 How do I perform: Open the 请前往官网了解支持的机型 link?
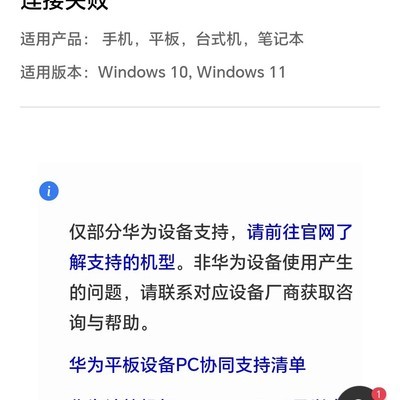299,232
